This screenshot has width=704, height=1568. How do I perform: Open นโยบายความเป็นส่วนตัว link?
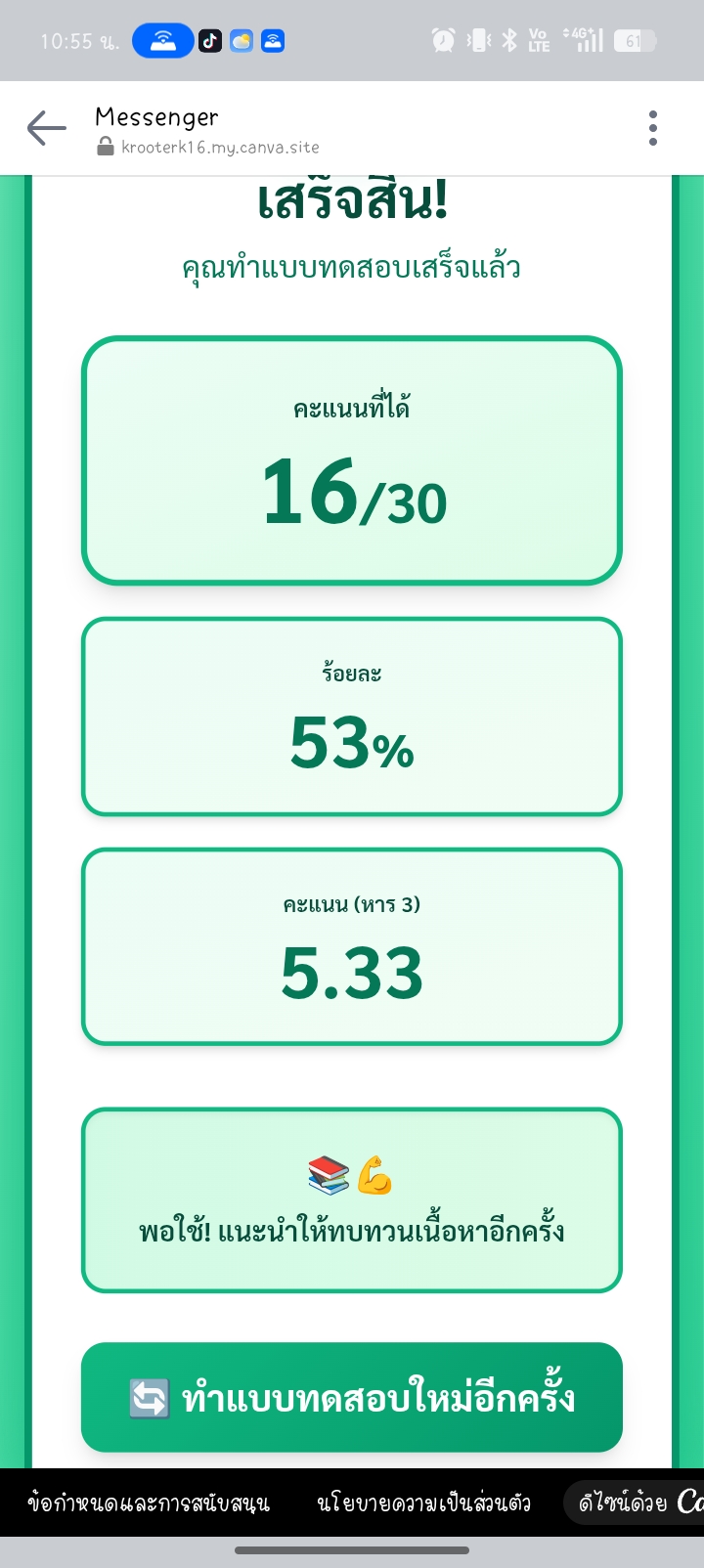point(423,1503)
